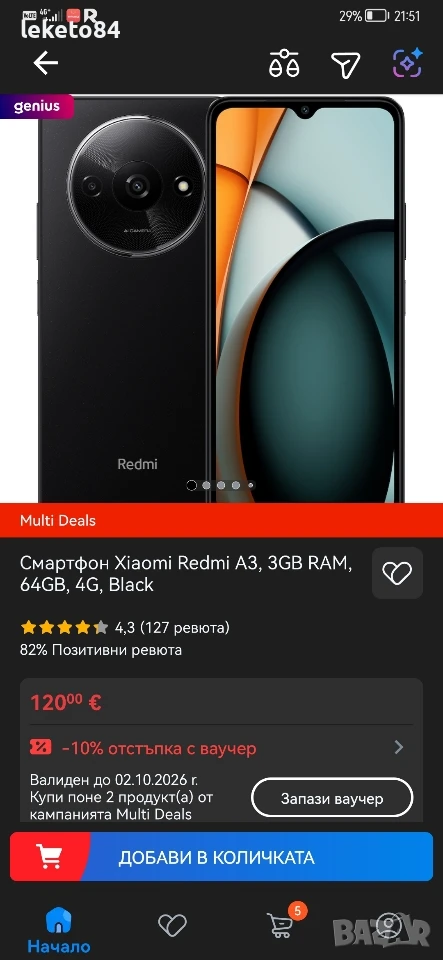The width and height of the screenshot is (443, 960).
Task: Add Redmi A3 to favorites with the heart
Action: pyautogui.click(x=397, y=572)
